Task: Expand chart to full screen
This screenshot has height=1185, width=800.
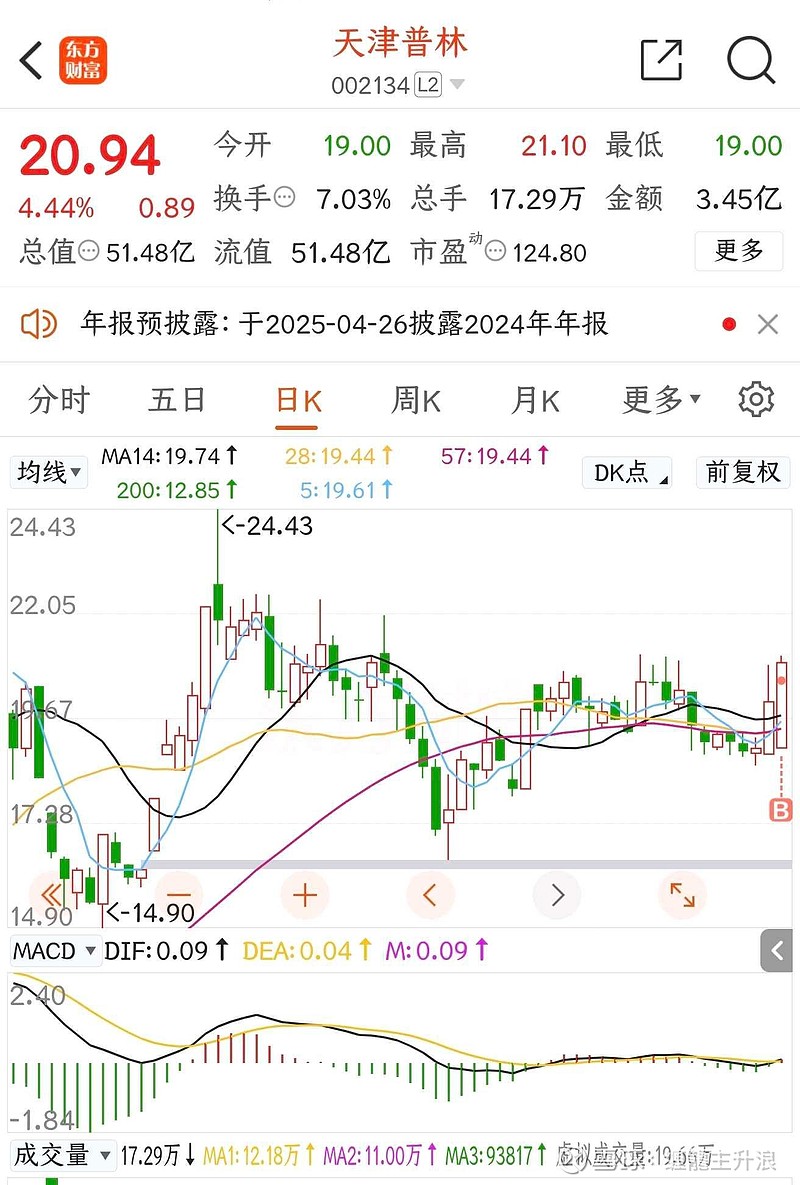Action: click(682, 895)
